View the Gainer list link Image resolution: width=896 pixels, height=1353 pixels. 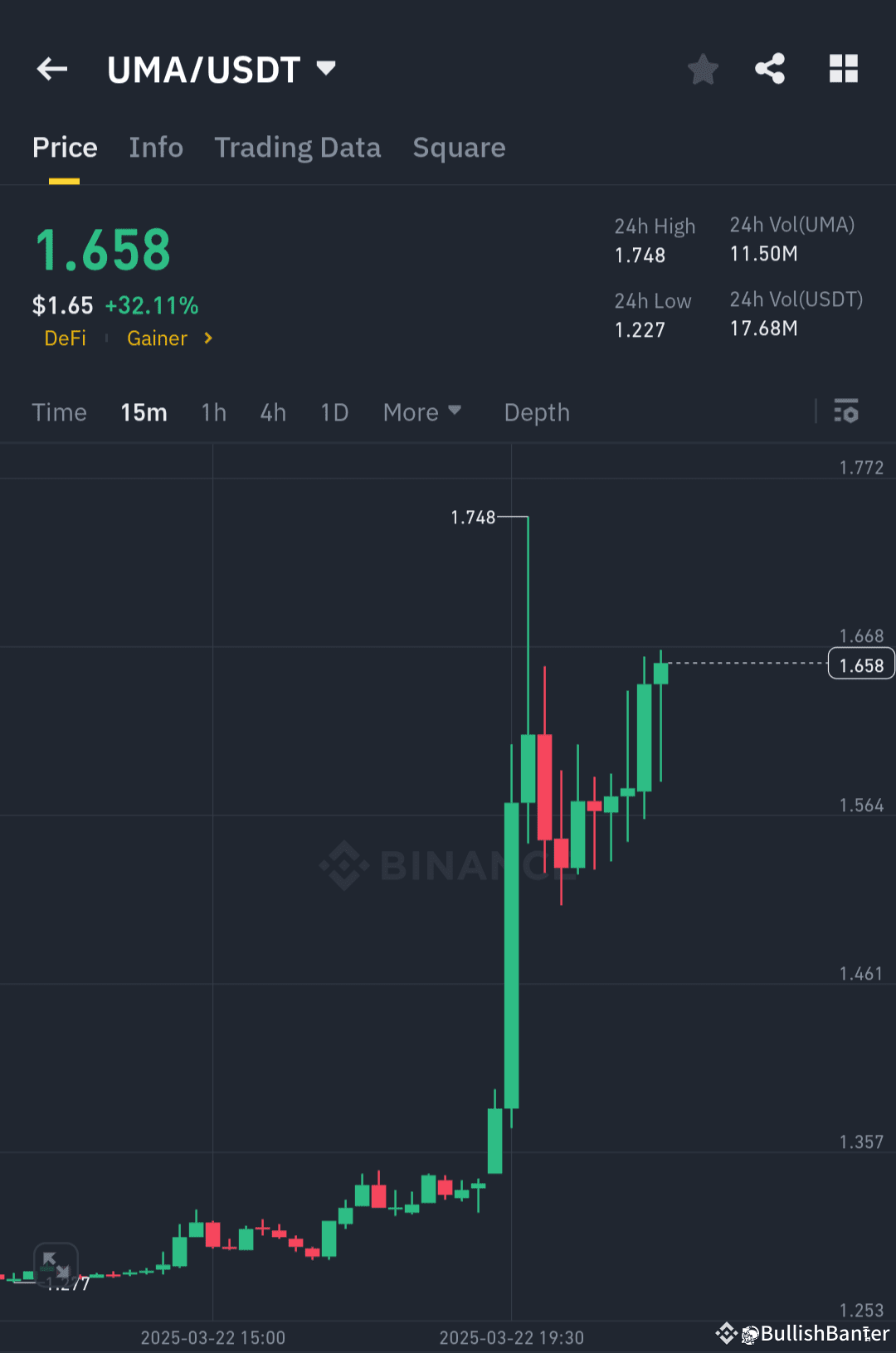(x=157, y=338)
